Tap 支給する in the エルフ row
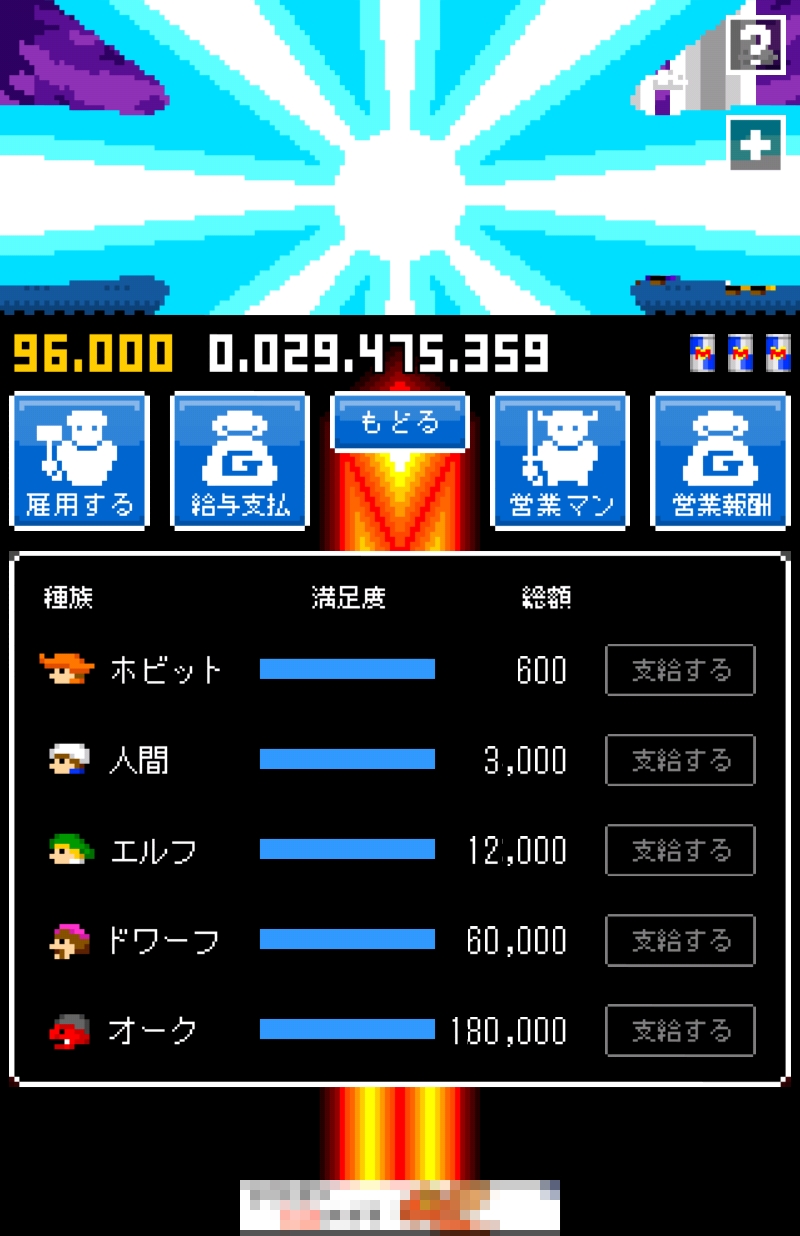800x1236 pixels. pyautogui.click(x=680, y=850)
